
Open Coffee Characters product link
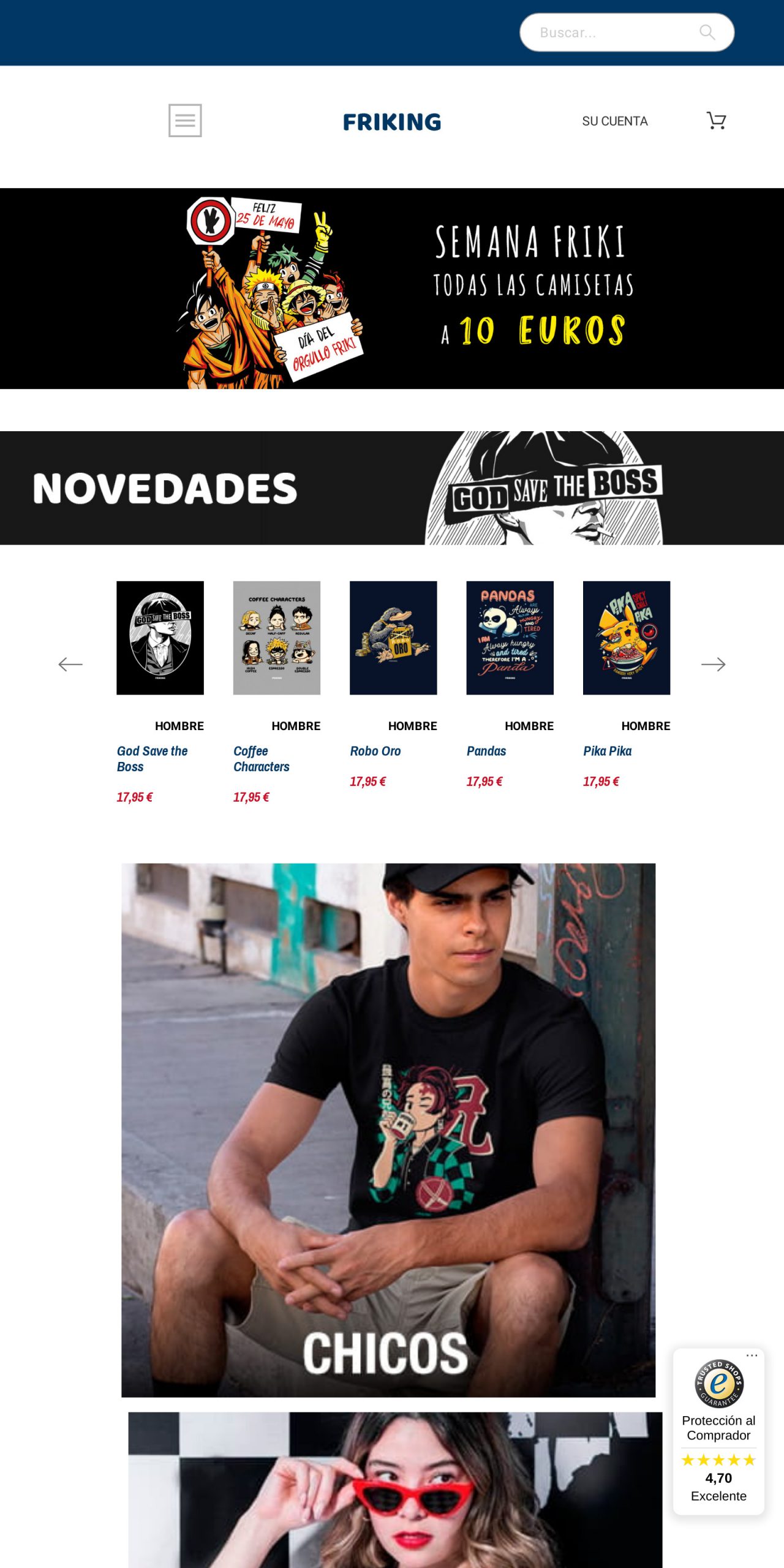click(261, 758)
